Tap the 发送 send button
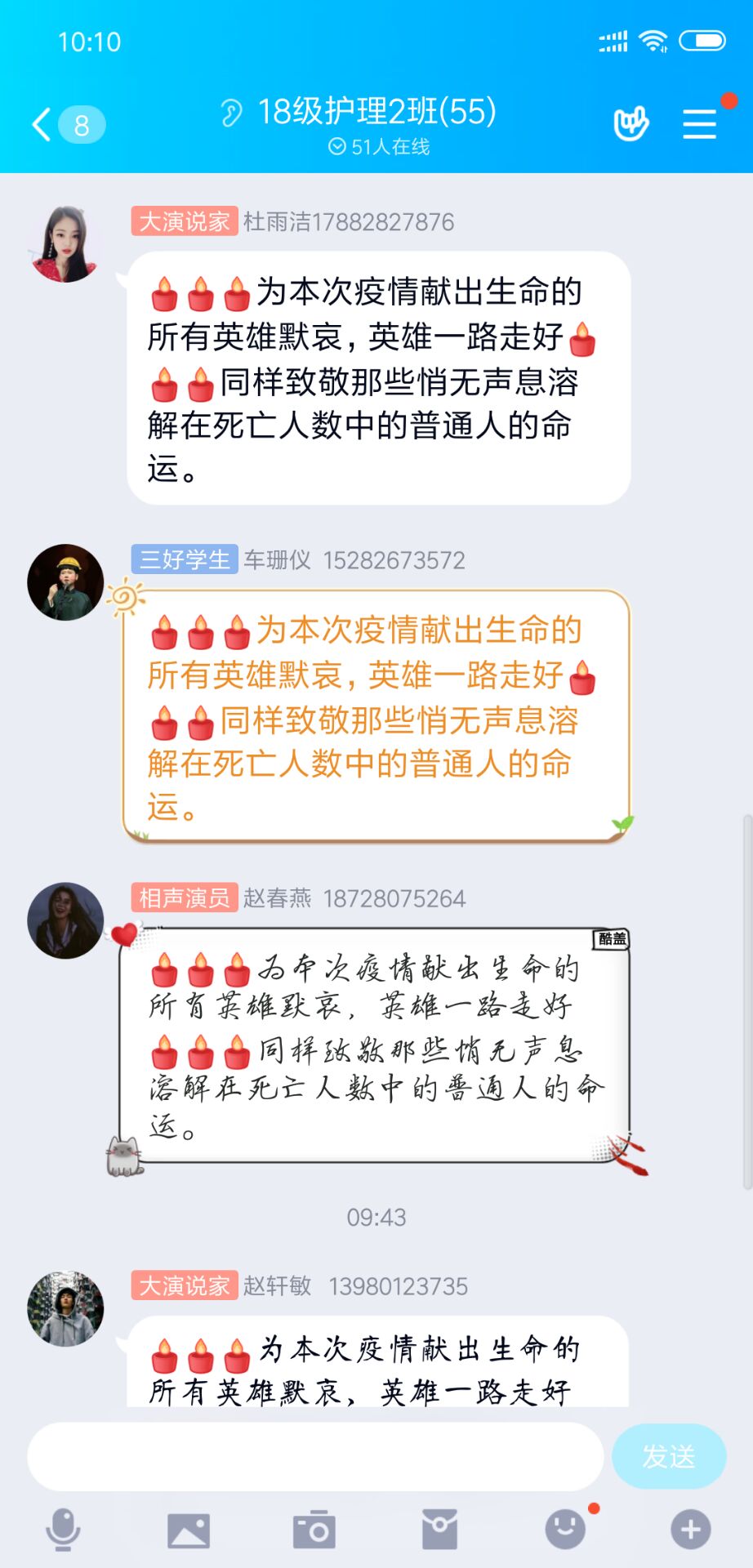Image resolution: width=753 pixels, height=1568 pixels. point(669,1456)
